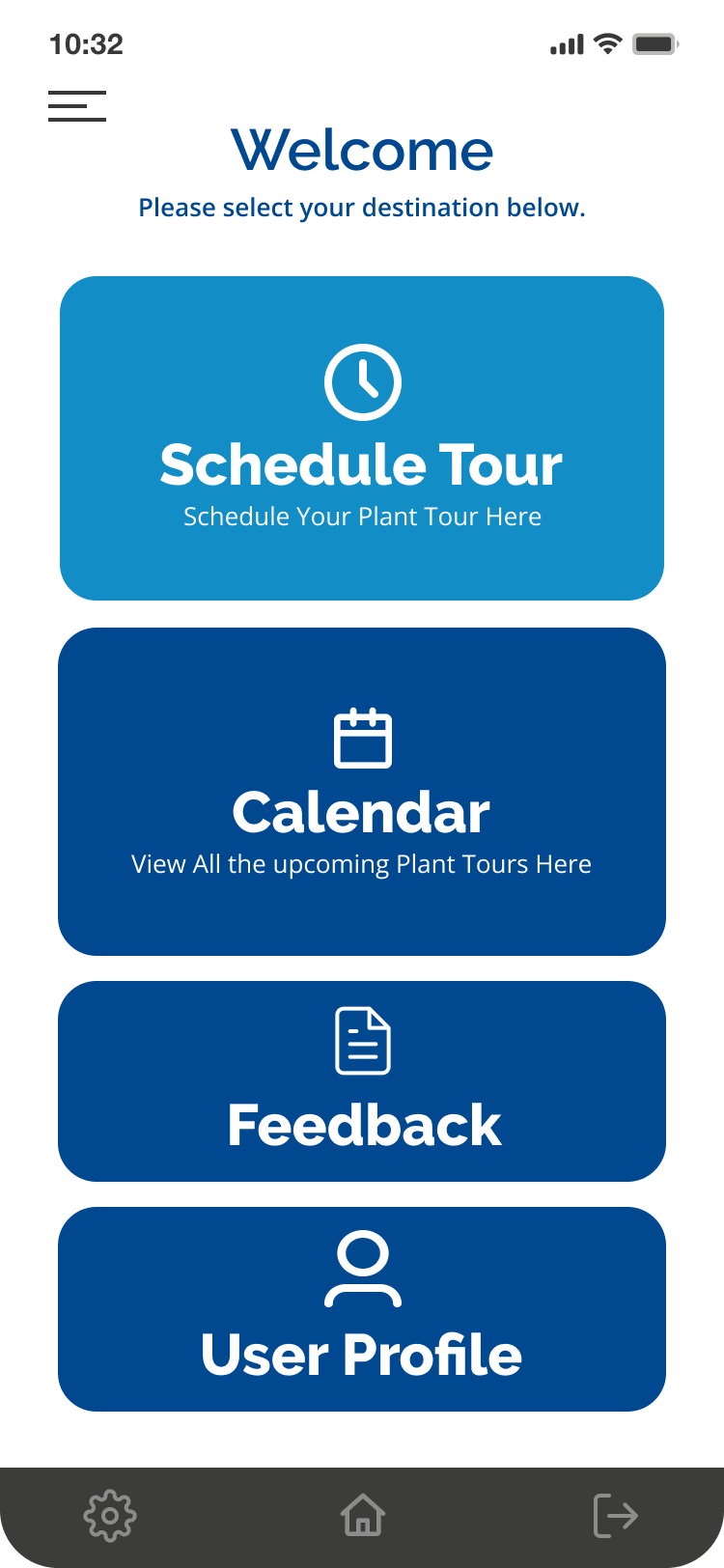Open Calendar of upcoming plant tours
Viewport: 724px width, 1568px height.
point(362,792)
